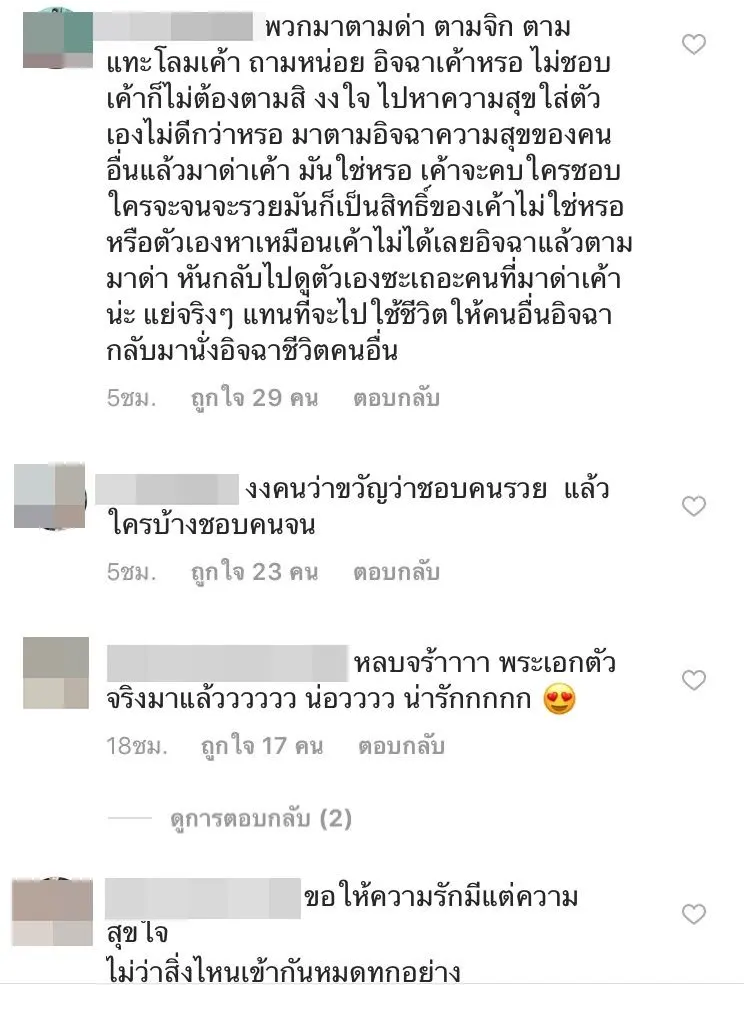Screen dimensions: 744x1010
Task: Open avatar of the หลบจร้าาาา commenter
Action: click(x=56, y=673)
